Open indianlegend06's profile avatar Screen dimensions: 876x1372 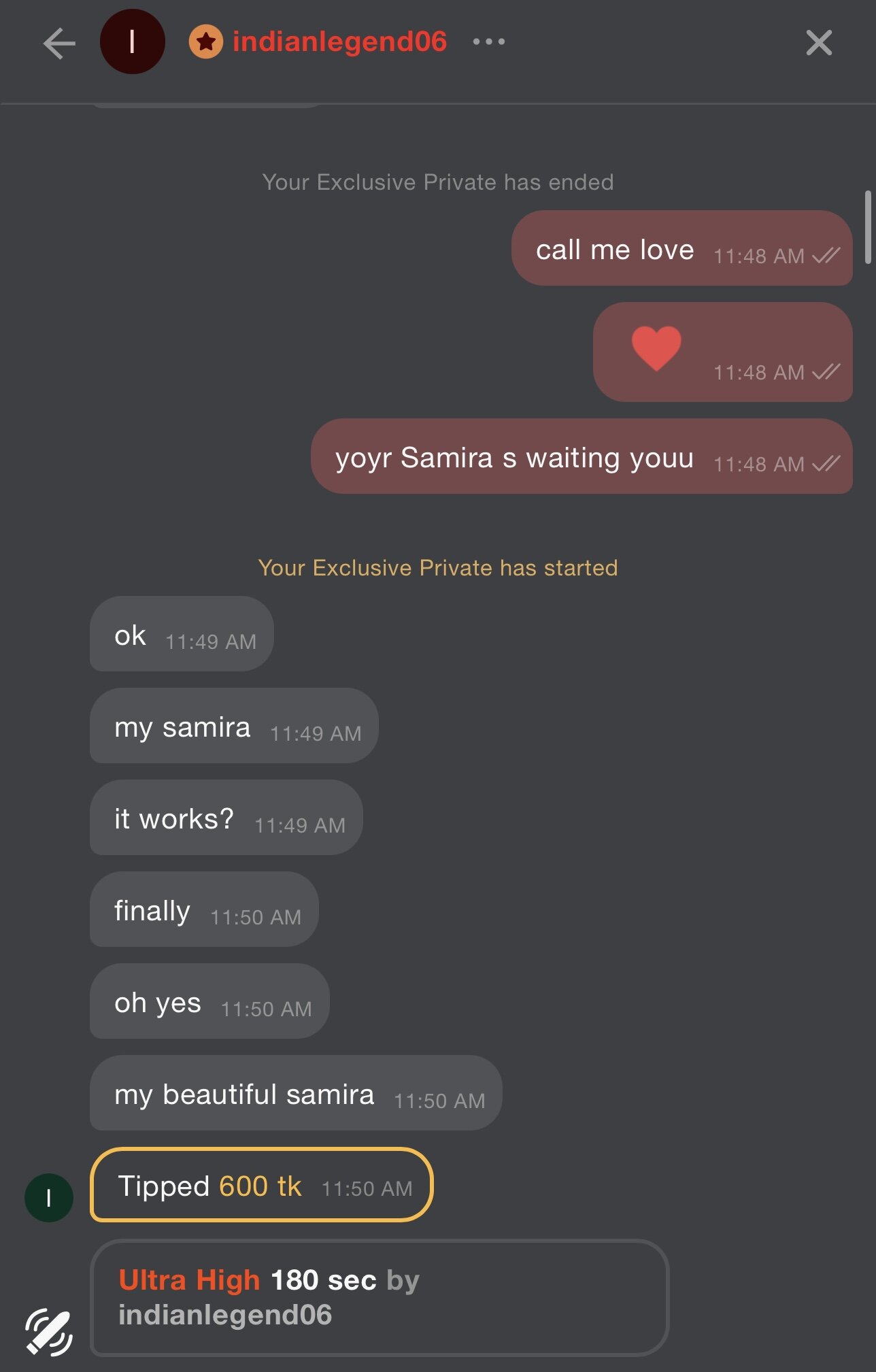[x=132, y=42]
